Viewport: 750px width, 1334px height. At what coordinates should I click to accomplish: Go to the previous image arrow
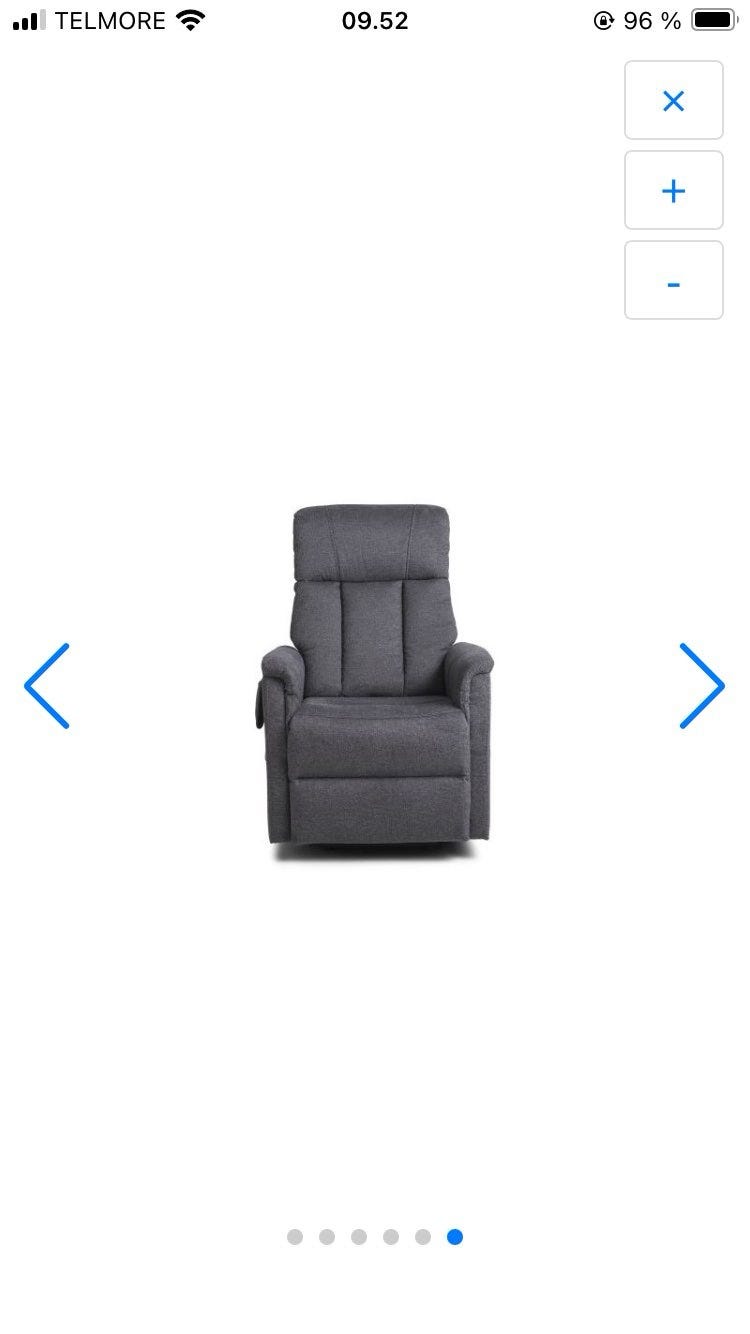point(47,685)
